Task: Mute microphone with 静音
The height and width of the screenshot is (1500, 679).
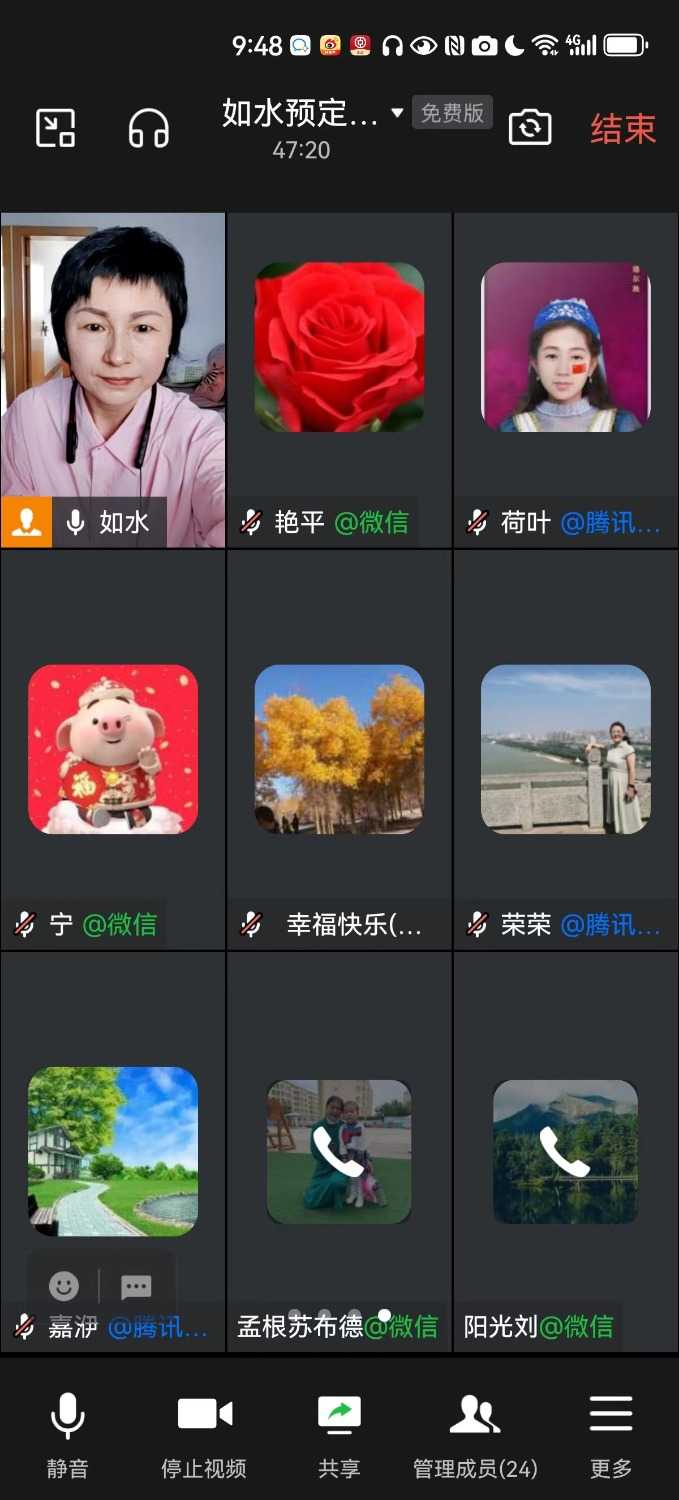Action: tap(67, 1435)
